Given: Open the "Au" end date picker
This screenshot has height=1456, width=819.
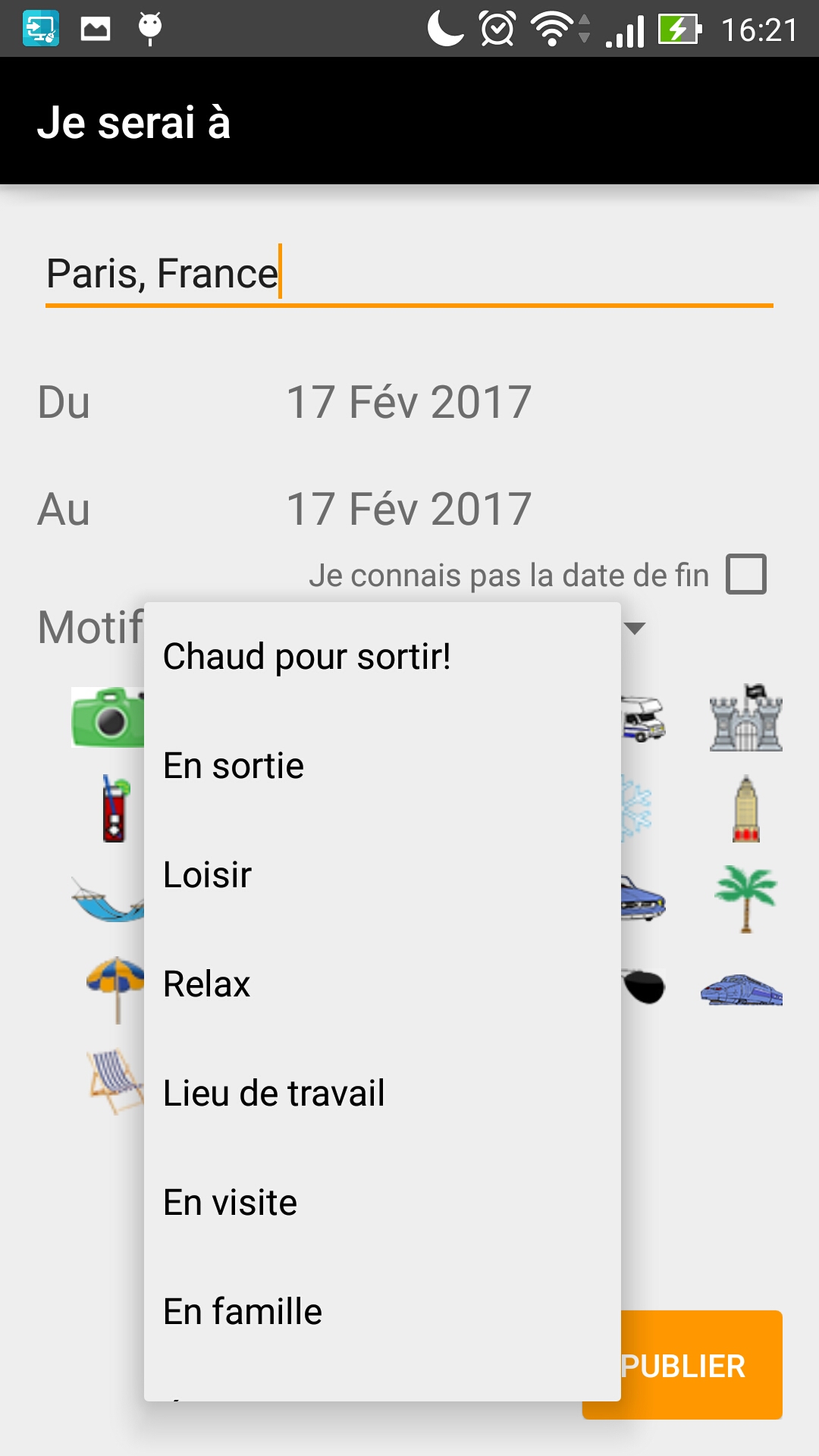Looking at the screenshot, I should coord(408,509).
